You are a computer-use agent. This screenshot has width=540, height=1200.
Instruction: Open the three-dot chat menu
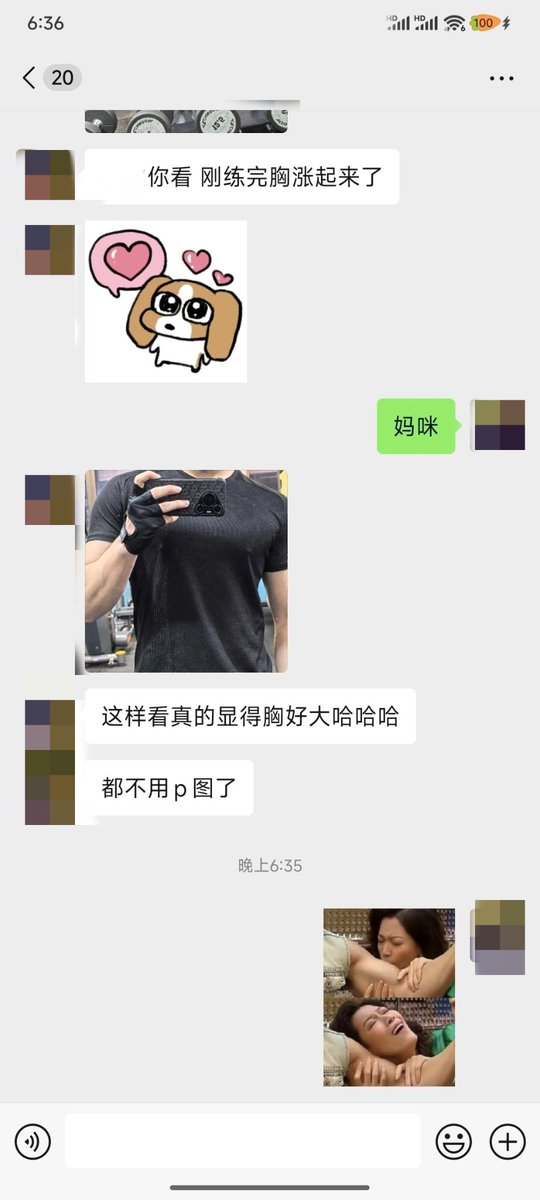(501, 78)
